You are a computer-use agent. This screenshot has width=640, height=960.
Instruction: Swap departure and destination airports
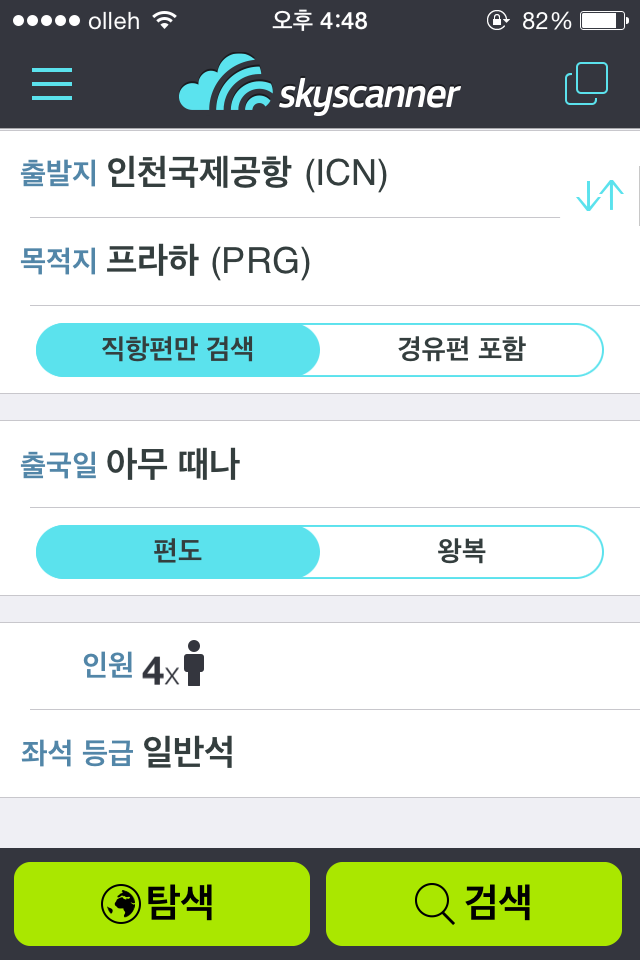[599, 194]
